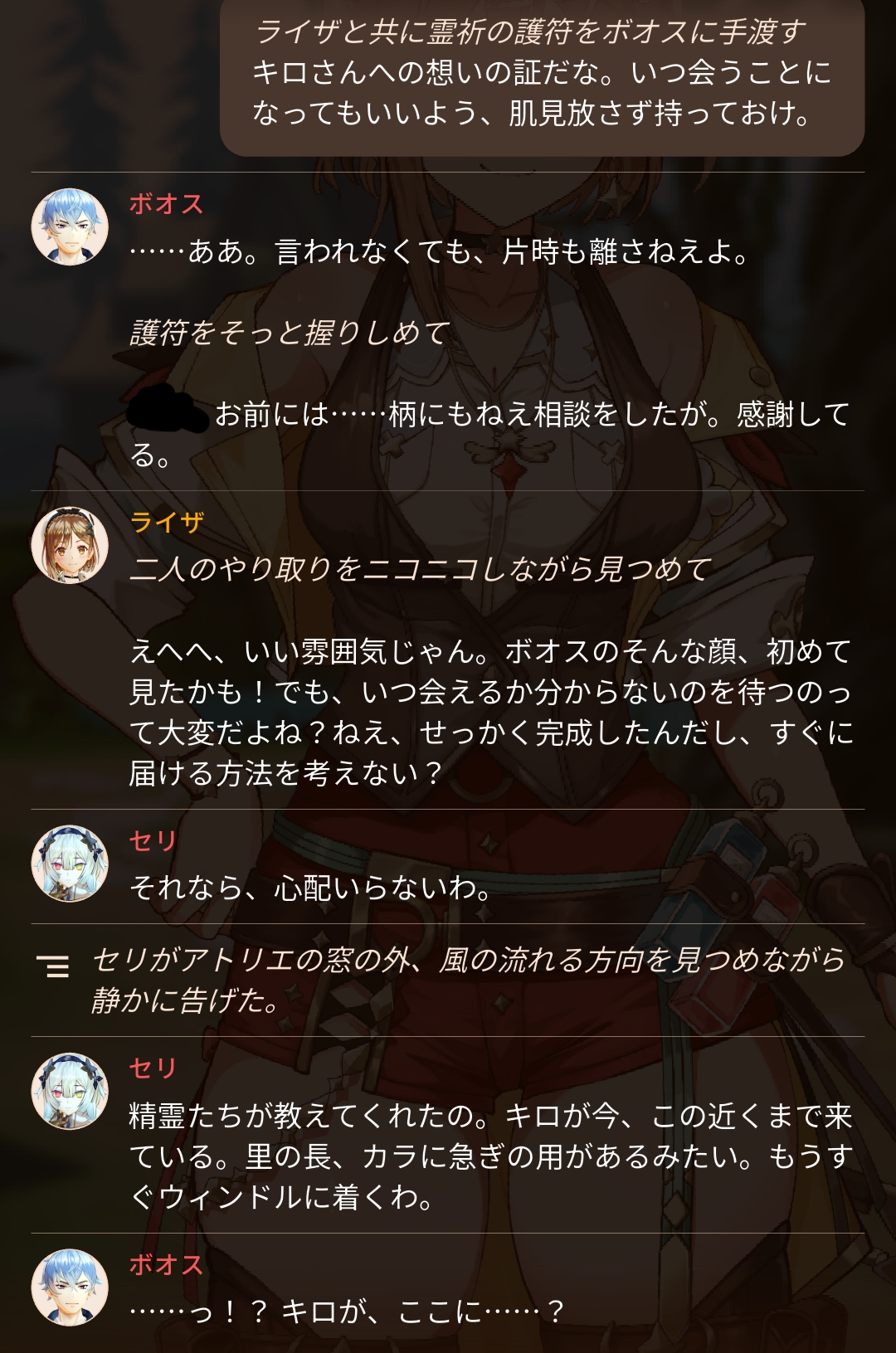
Task: Tap the narration lines icon beside セリがアトリエの窓
Action: click(x=53, y=966)
